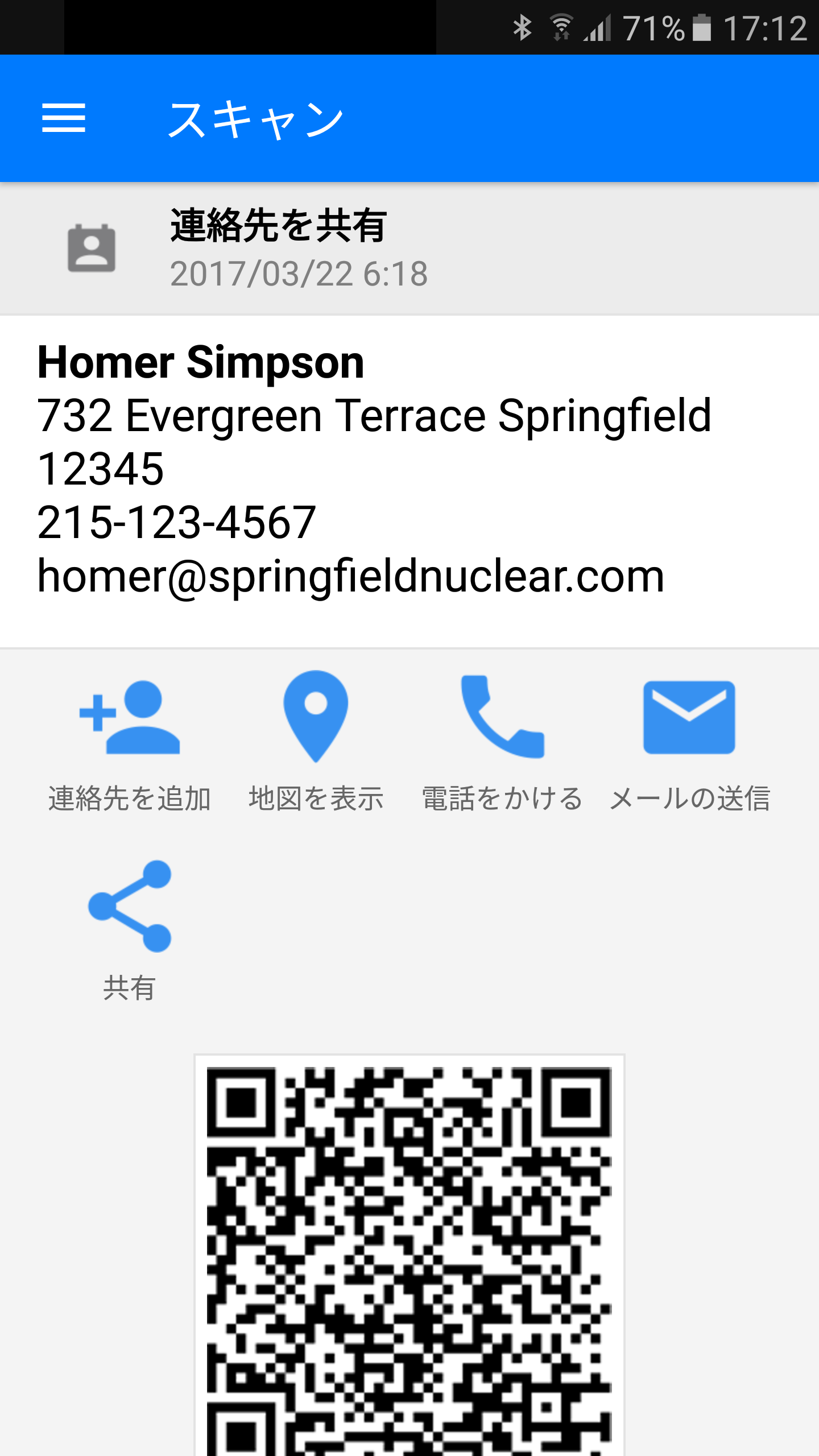
Task: Select the scan timestamp 2017/03/22 6:18
Action: pos(298,275)
